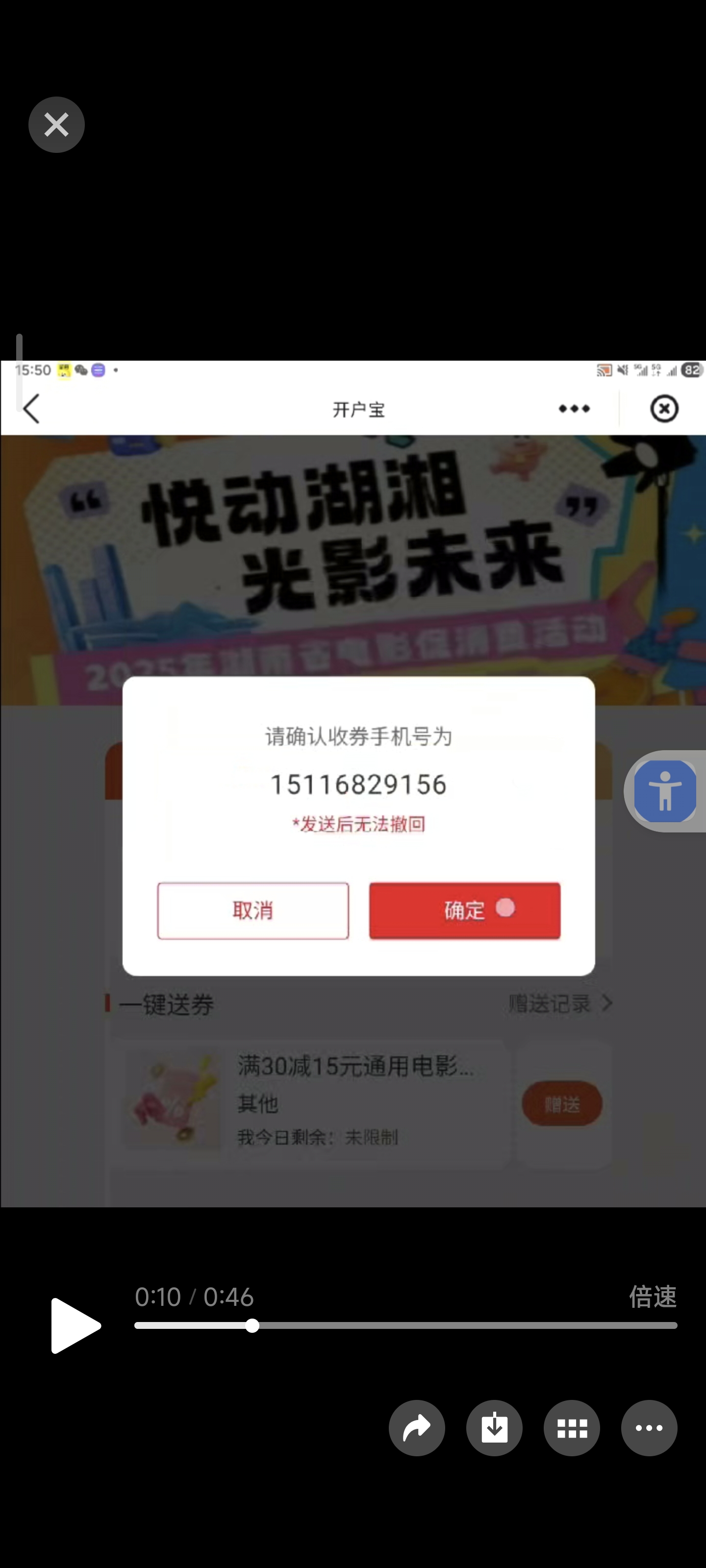Open the 倍速 playback speed option
706x1568 pixels.
(x=652, y=1297)
